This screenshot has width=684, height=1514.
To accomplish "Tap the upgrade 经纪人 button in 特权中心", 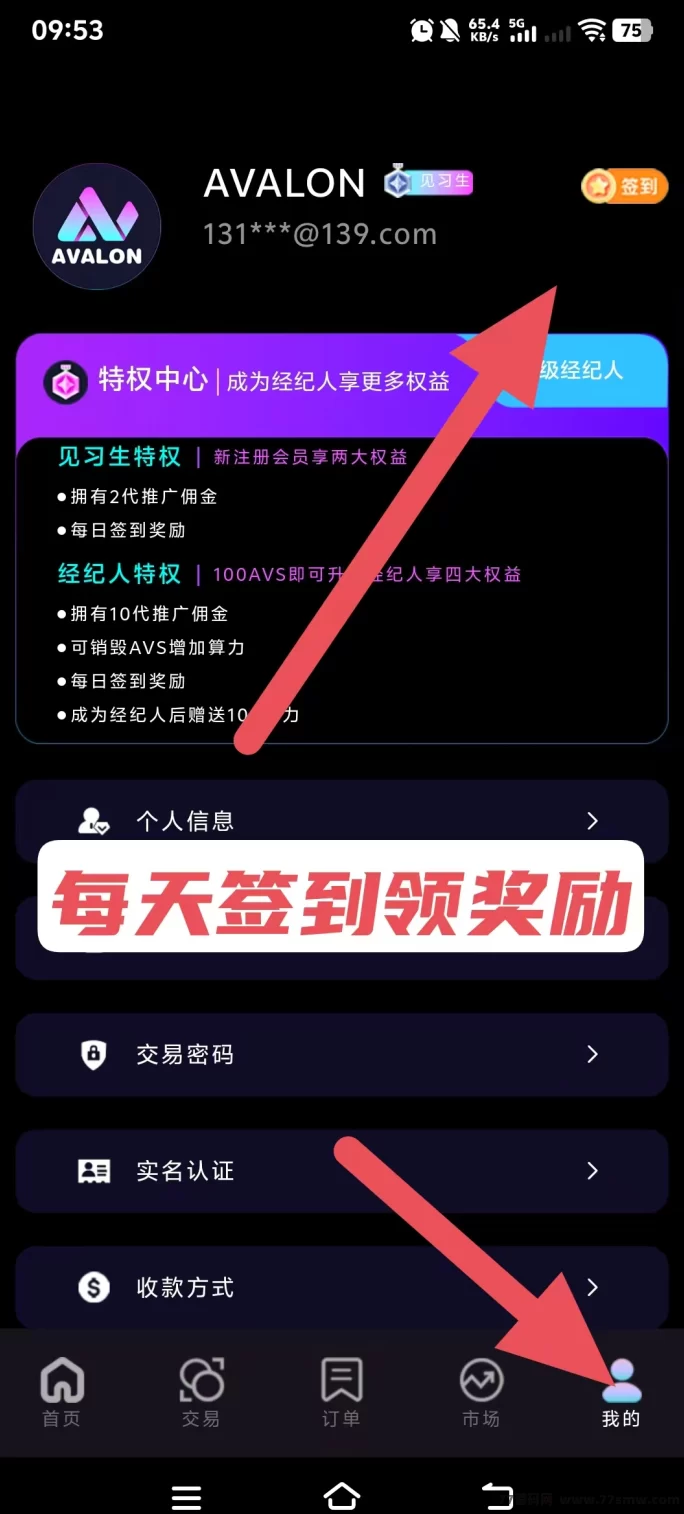I will click(580, 370).
